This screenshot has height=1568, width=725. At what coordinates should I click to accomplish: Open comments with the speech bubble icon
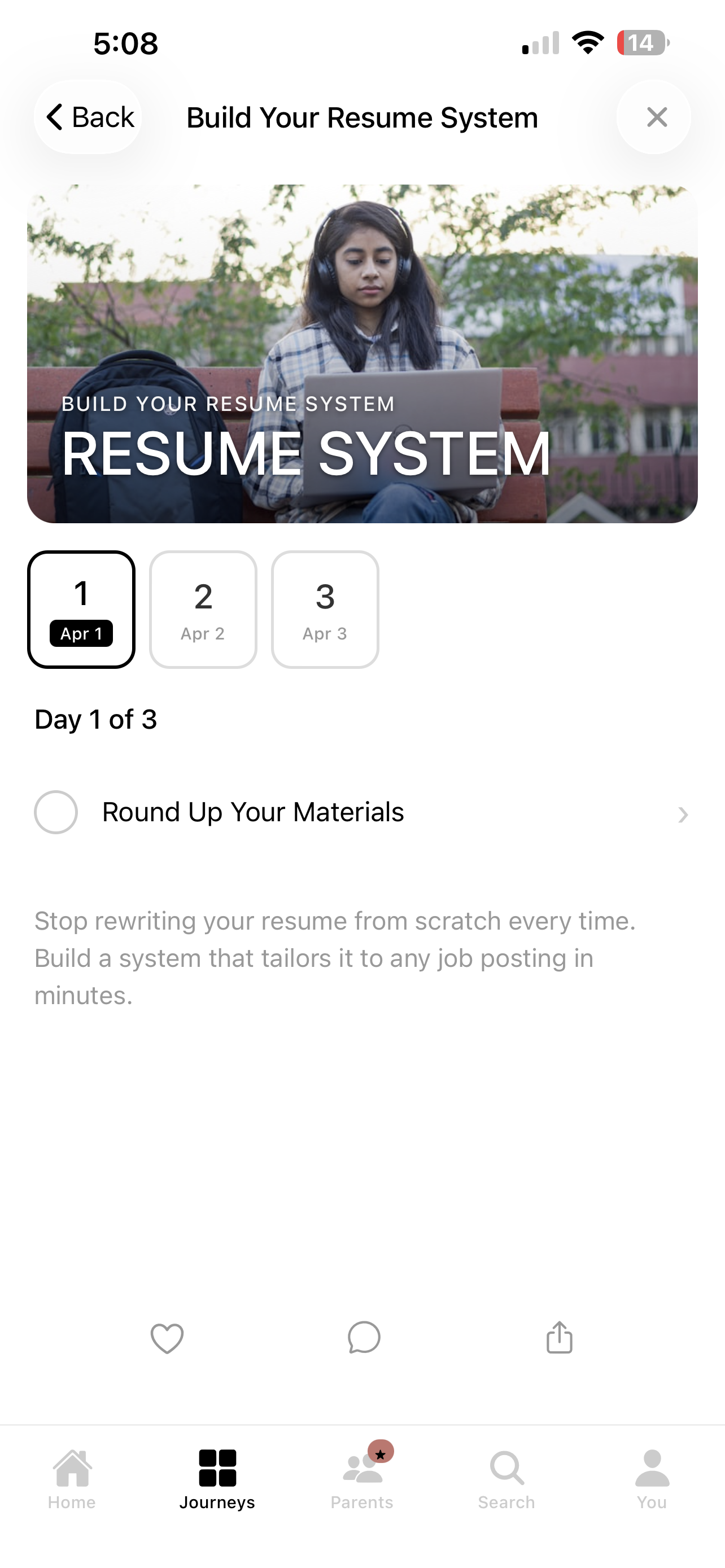364,1338
